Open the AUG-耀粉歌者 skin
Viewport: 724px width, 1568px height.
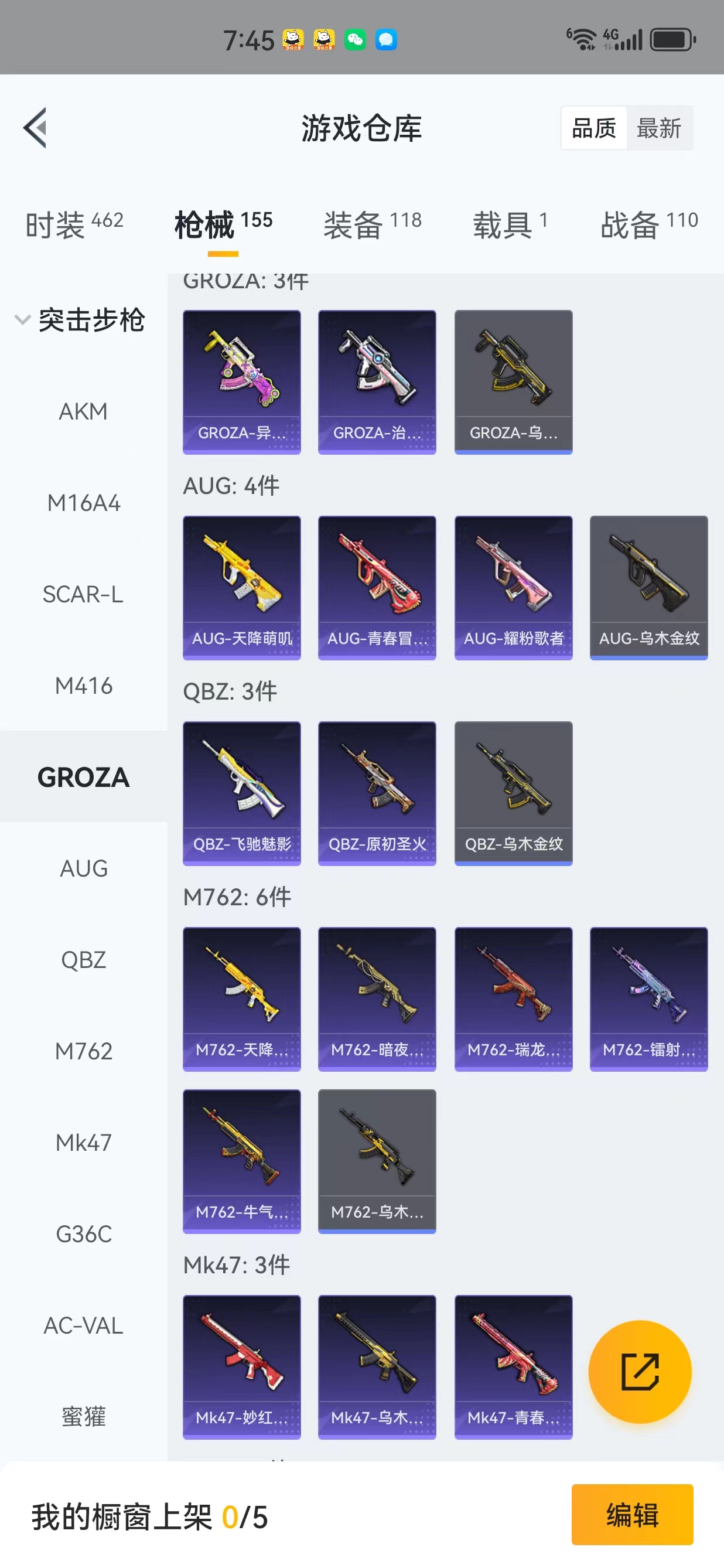513,587
